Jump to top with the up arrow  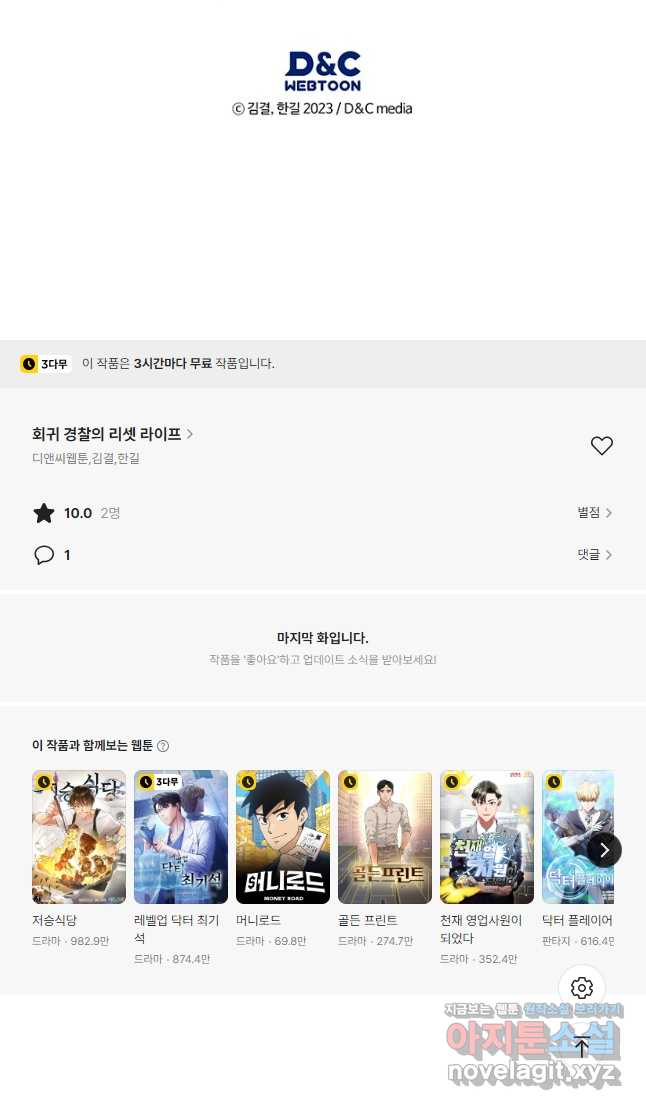click(x=582, y=1046)
